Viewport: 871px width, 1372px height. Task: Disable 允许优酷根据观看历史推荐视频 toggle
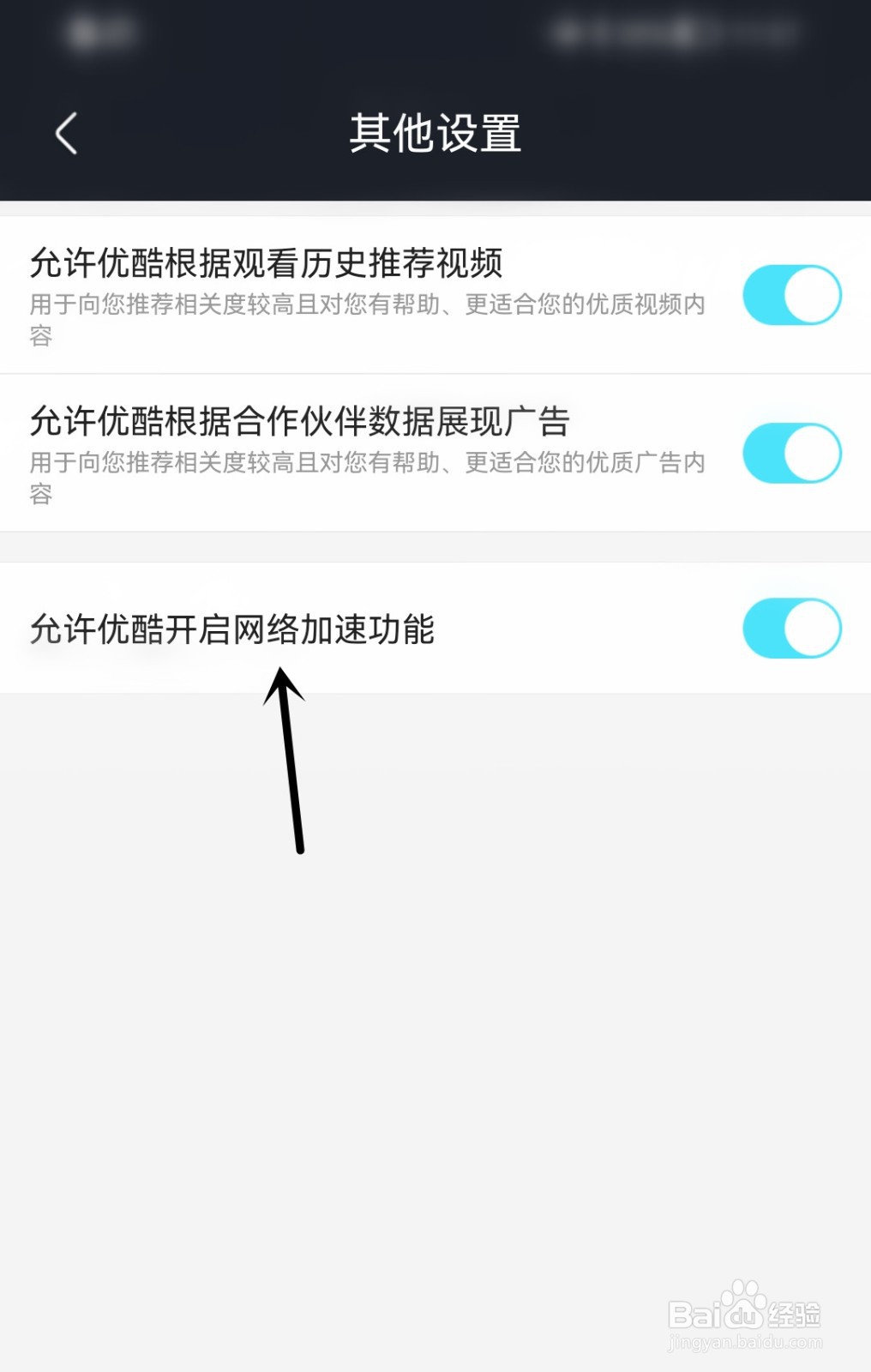pyautogui.click(x=790, y=294)
